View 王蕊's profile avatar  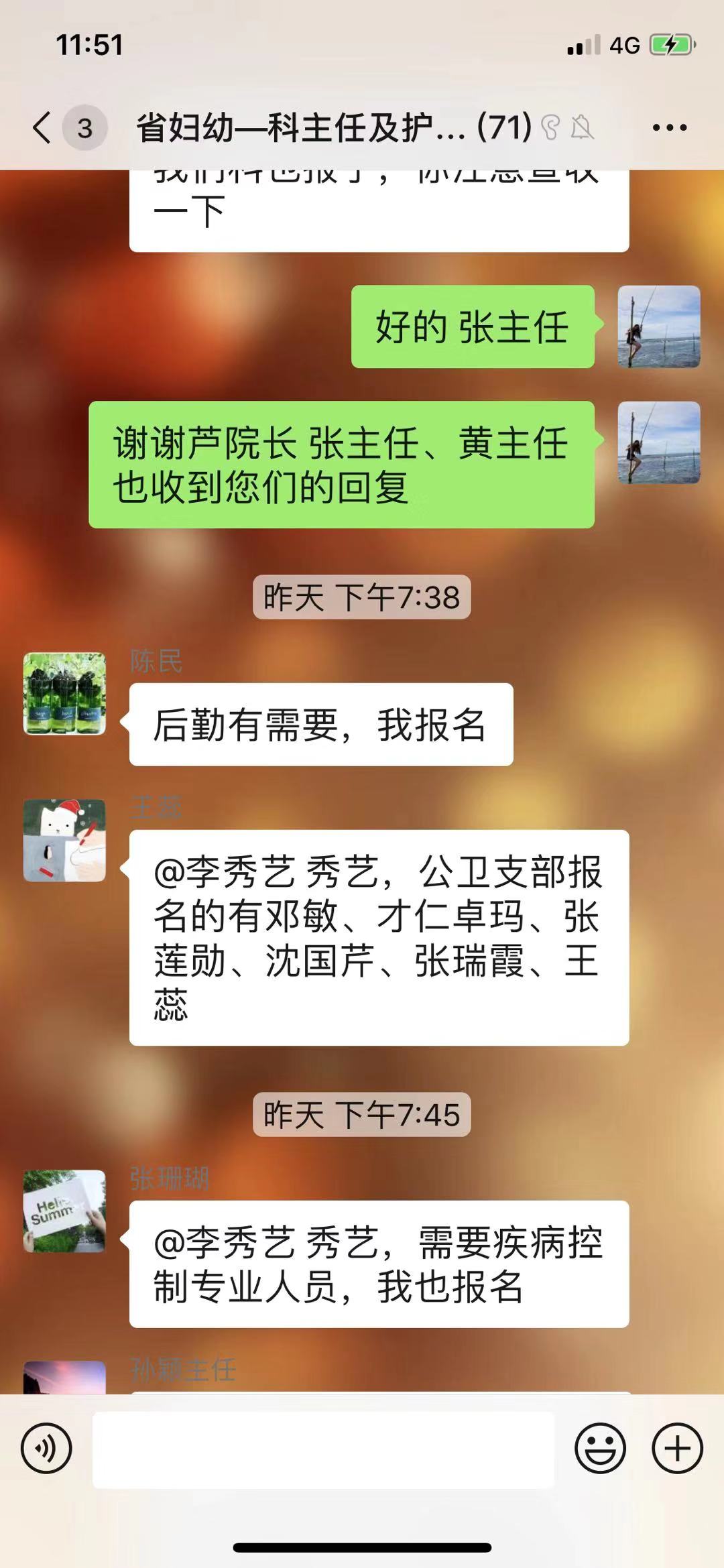pos(65,840)
